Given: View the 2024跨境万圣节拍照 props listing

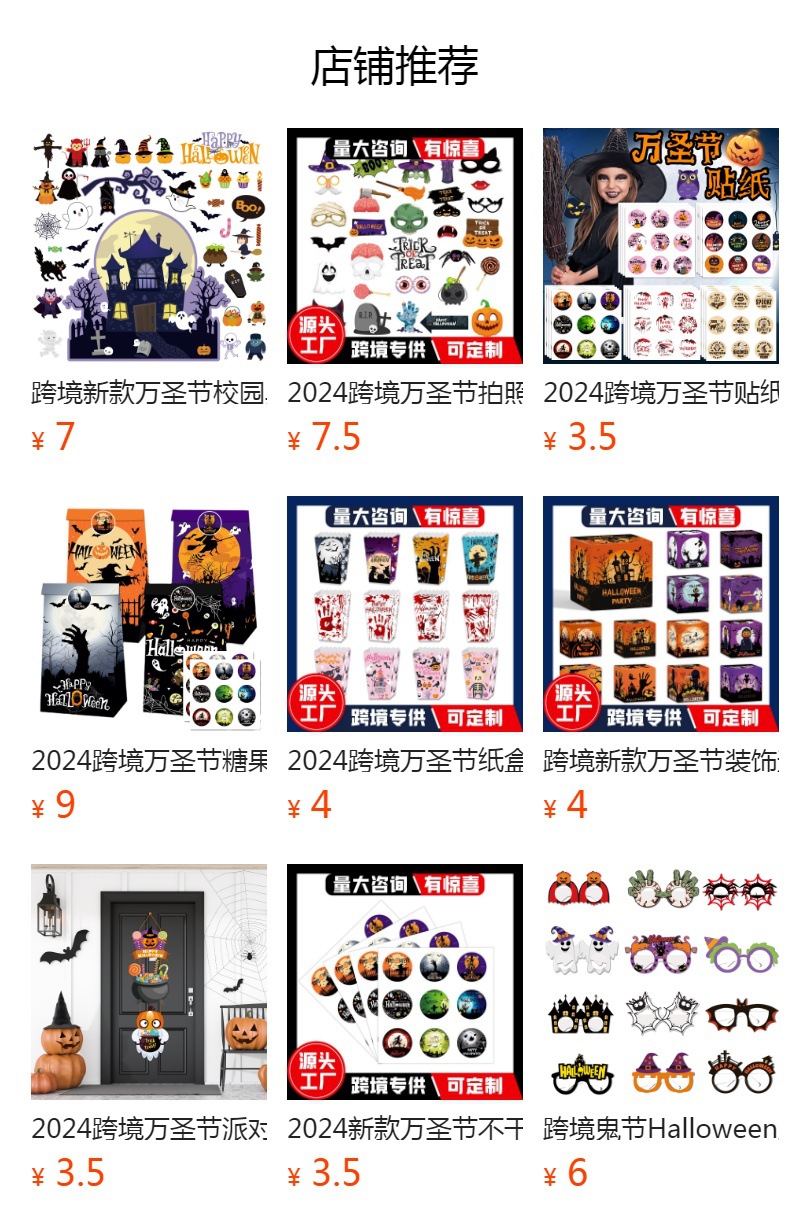Looking at the screenshot, I should coord(405,246).
